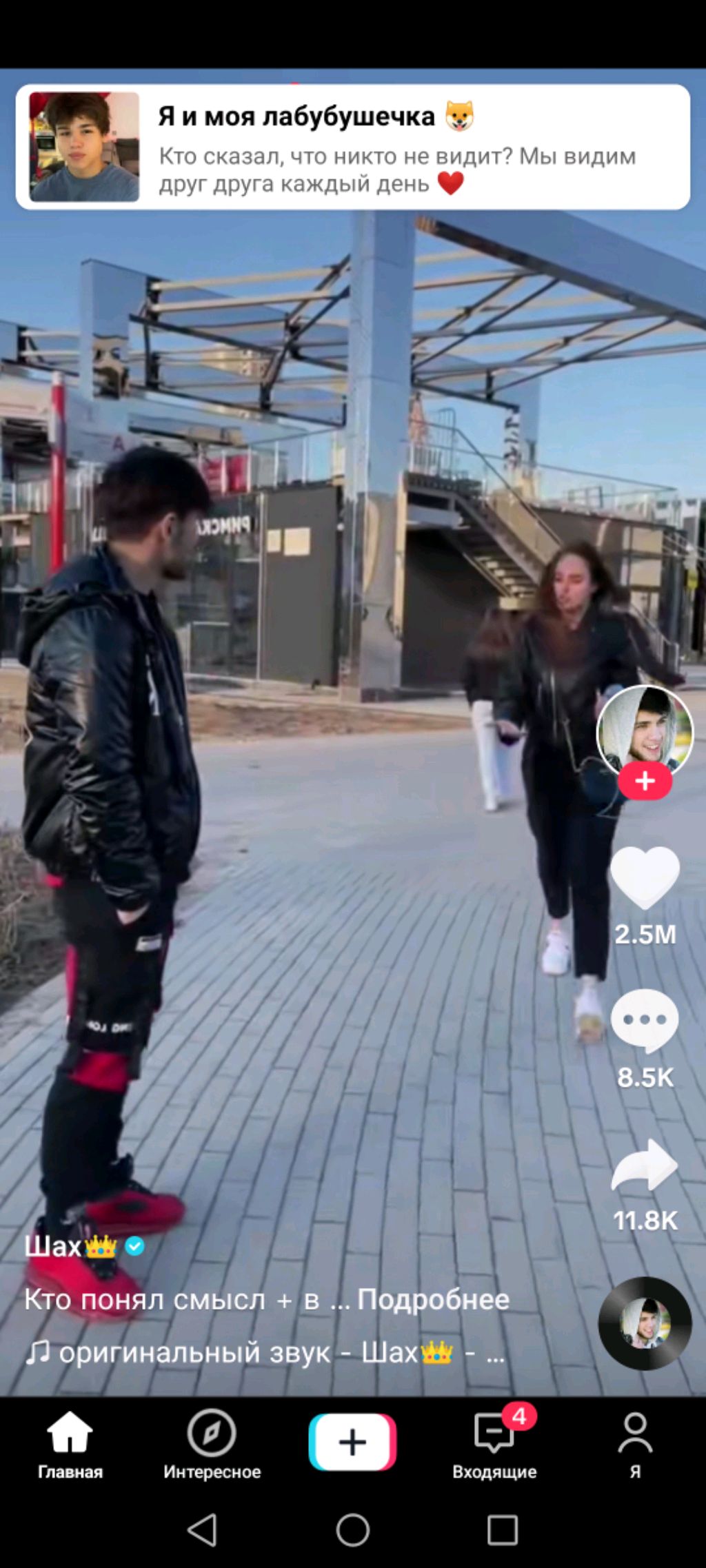Open the spinning sound disc
The width and height of the screenshot is (706, 1568).
[x=645, y=1323]
